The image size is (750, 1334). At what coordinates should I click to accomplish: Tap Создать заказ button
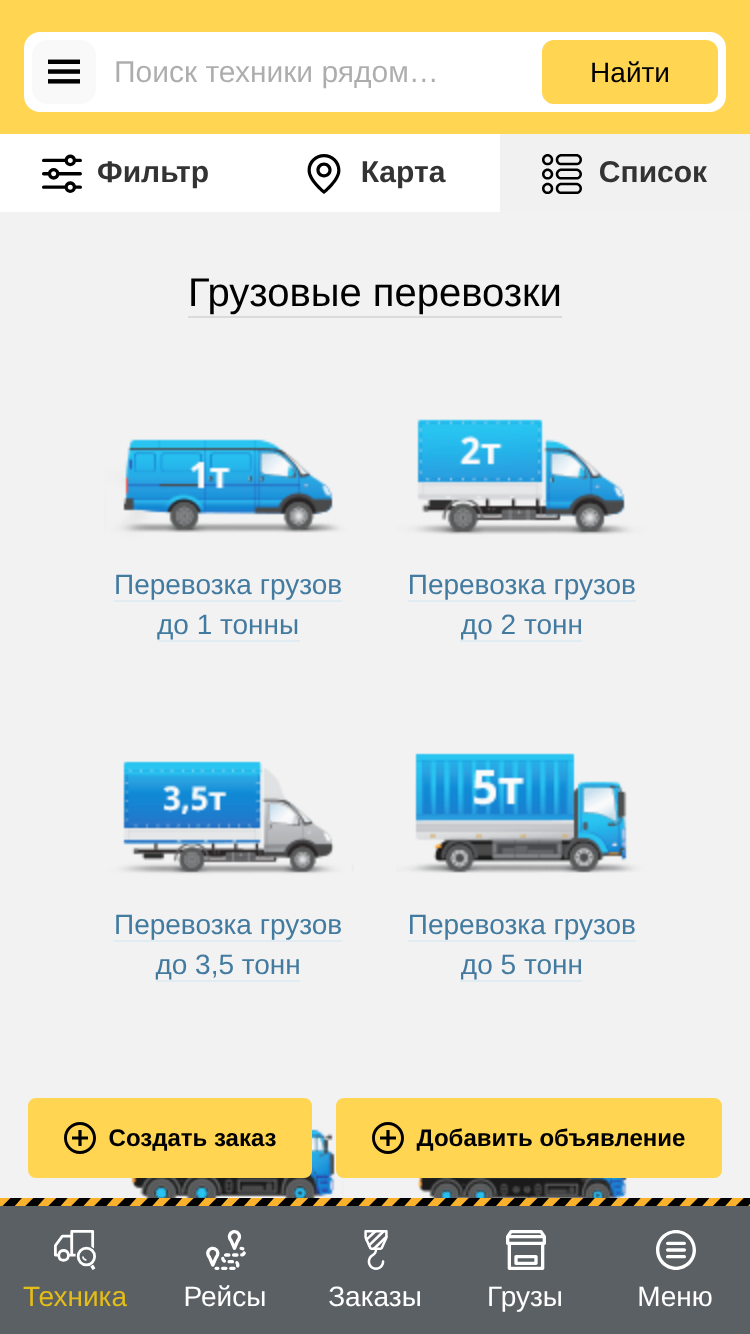(x=170, y=1138)
